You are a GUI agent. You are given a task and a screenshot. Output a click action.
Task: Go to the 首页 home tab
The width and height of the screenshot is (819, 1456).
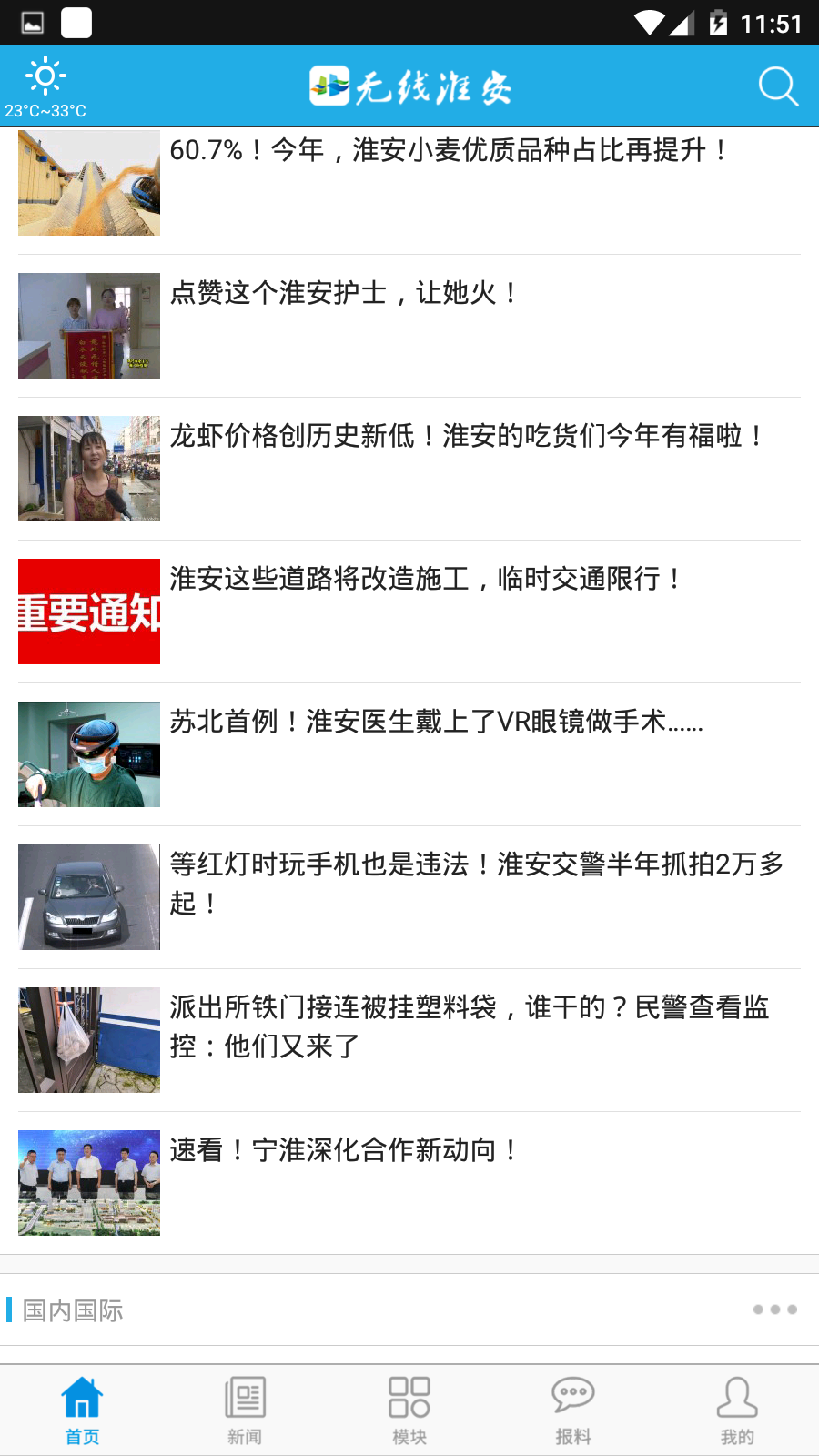(82, 1409)
